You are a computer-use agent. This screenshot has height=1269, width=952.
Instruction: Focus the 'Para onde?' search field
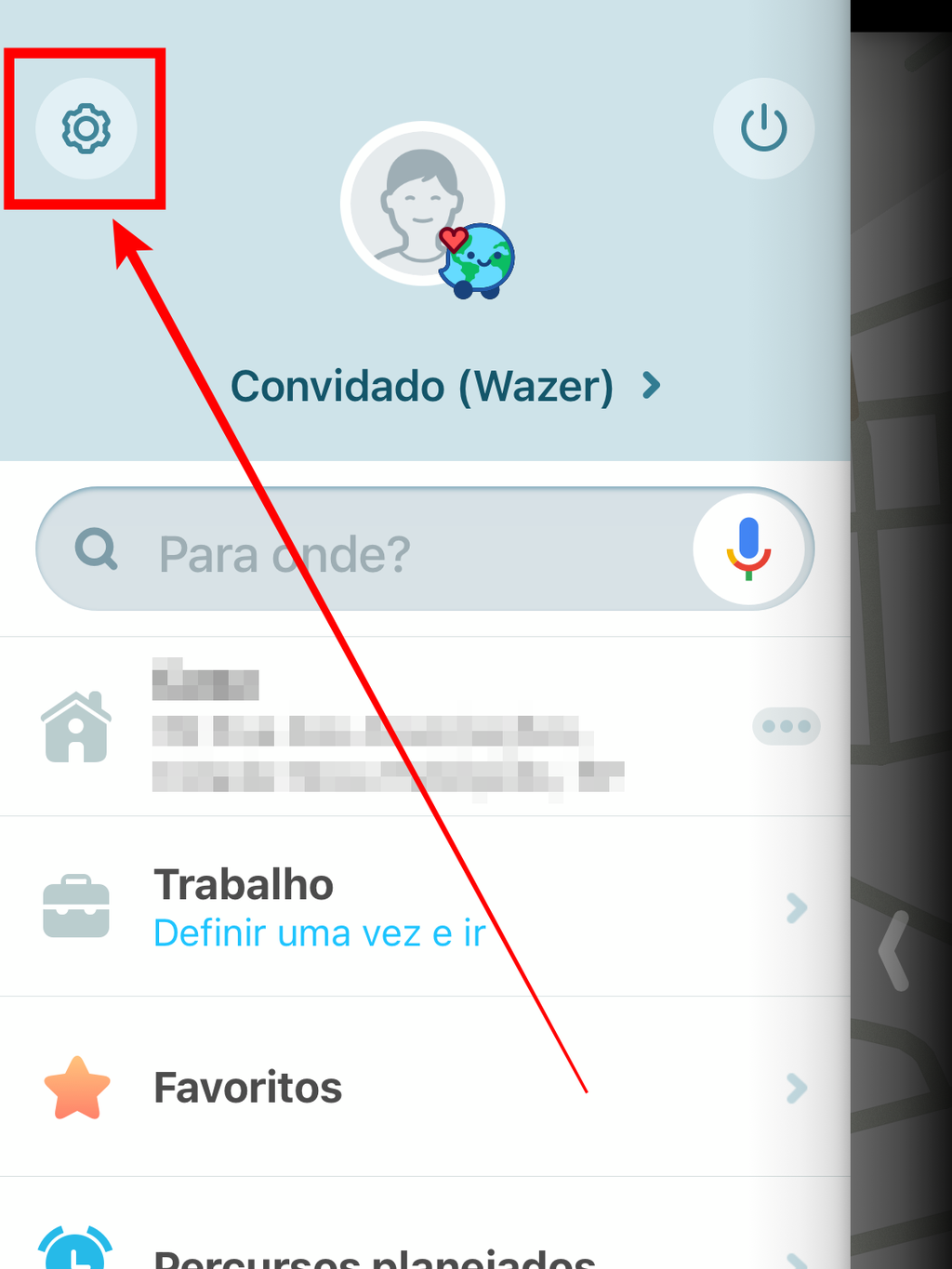372,553
